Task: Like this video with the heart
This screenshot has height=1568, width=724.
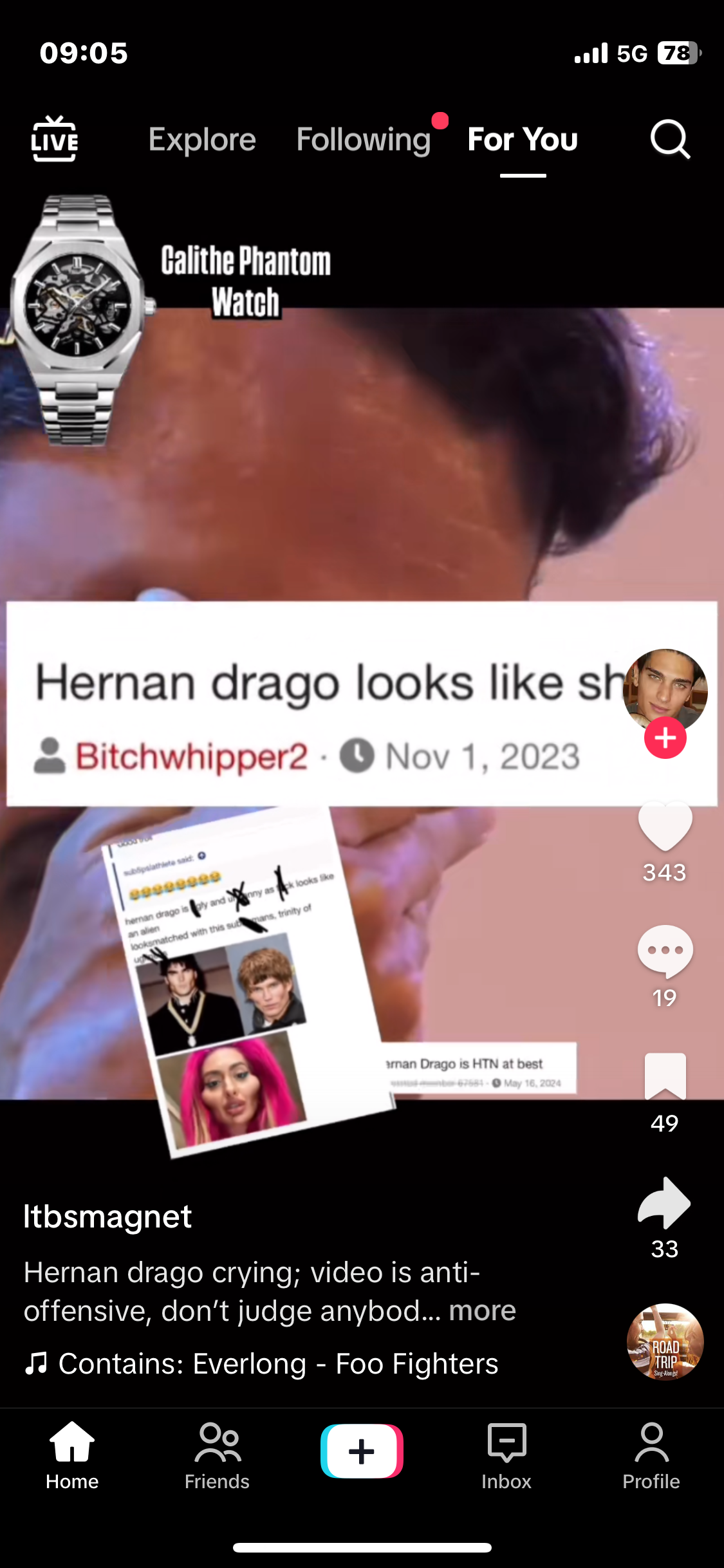Action: click(x=665, y=826)
